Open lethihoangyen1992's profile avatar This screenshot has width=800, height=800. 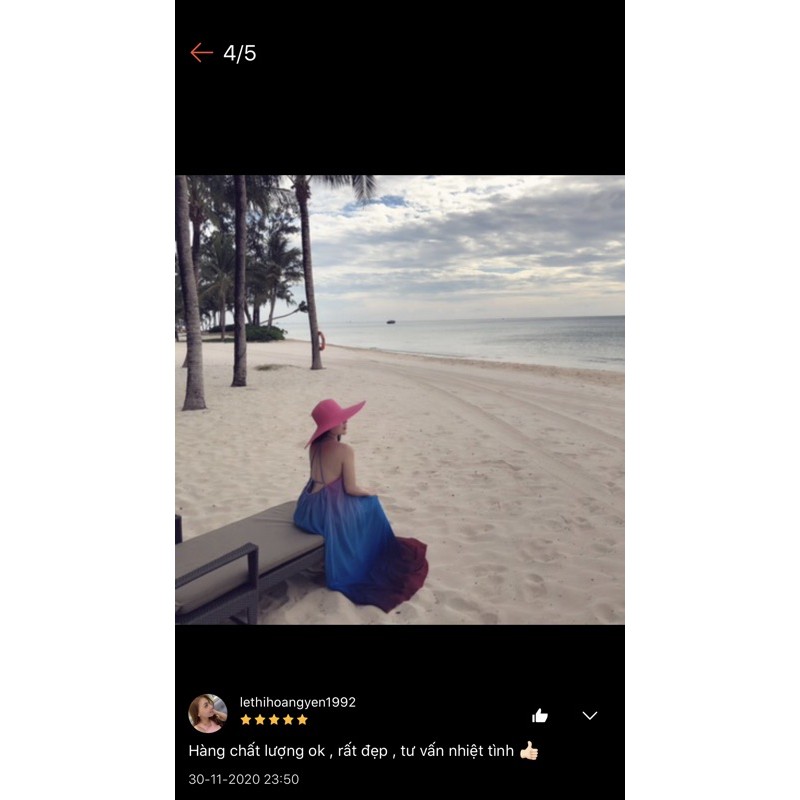coord(208,713)
